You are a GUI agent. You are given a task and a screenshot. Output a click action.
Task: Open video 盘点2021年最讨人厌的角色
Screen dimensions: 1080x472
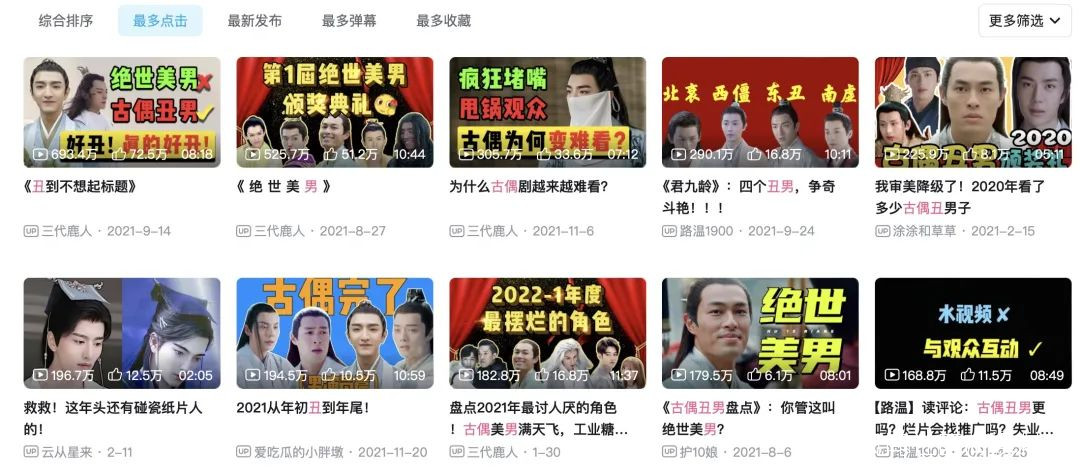pyautogui.click(x=547, y=333)
